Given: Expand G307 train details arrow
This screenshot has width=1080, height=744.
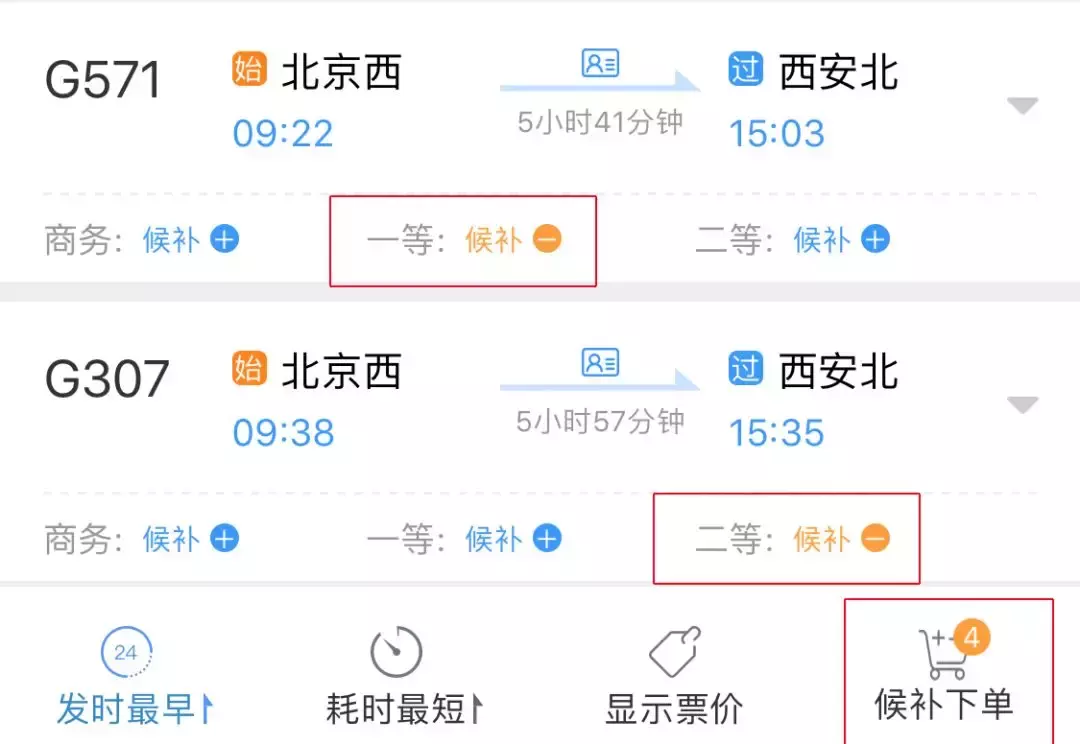Looking at the screenshot, I should click(1022, 404).
